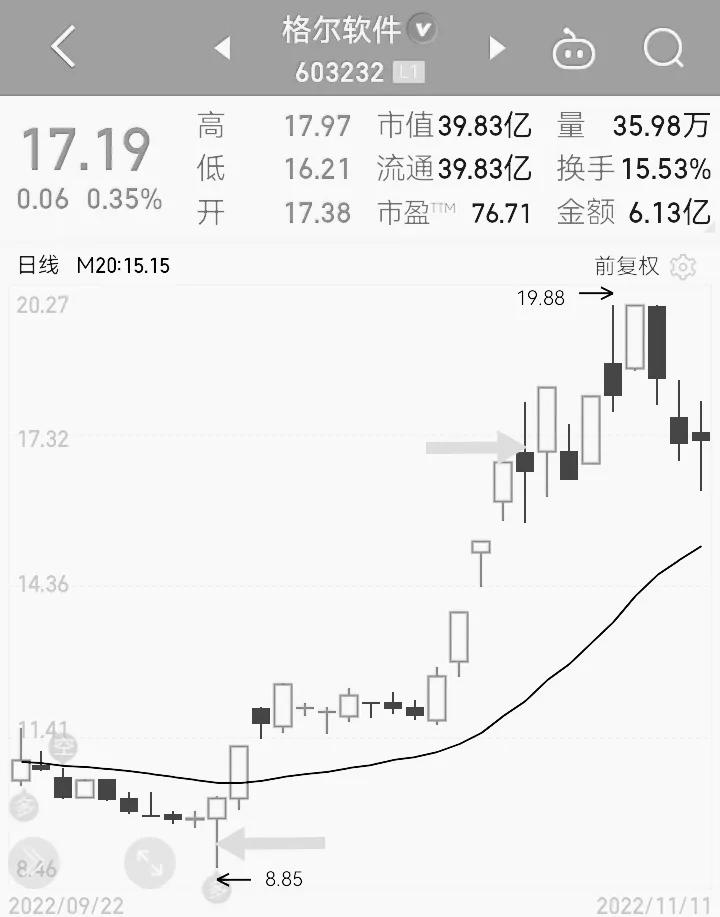Tap the 8.85 low price annotation
Viewport: 720px width, 917px height.
[x=282, y=881]
